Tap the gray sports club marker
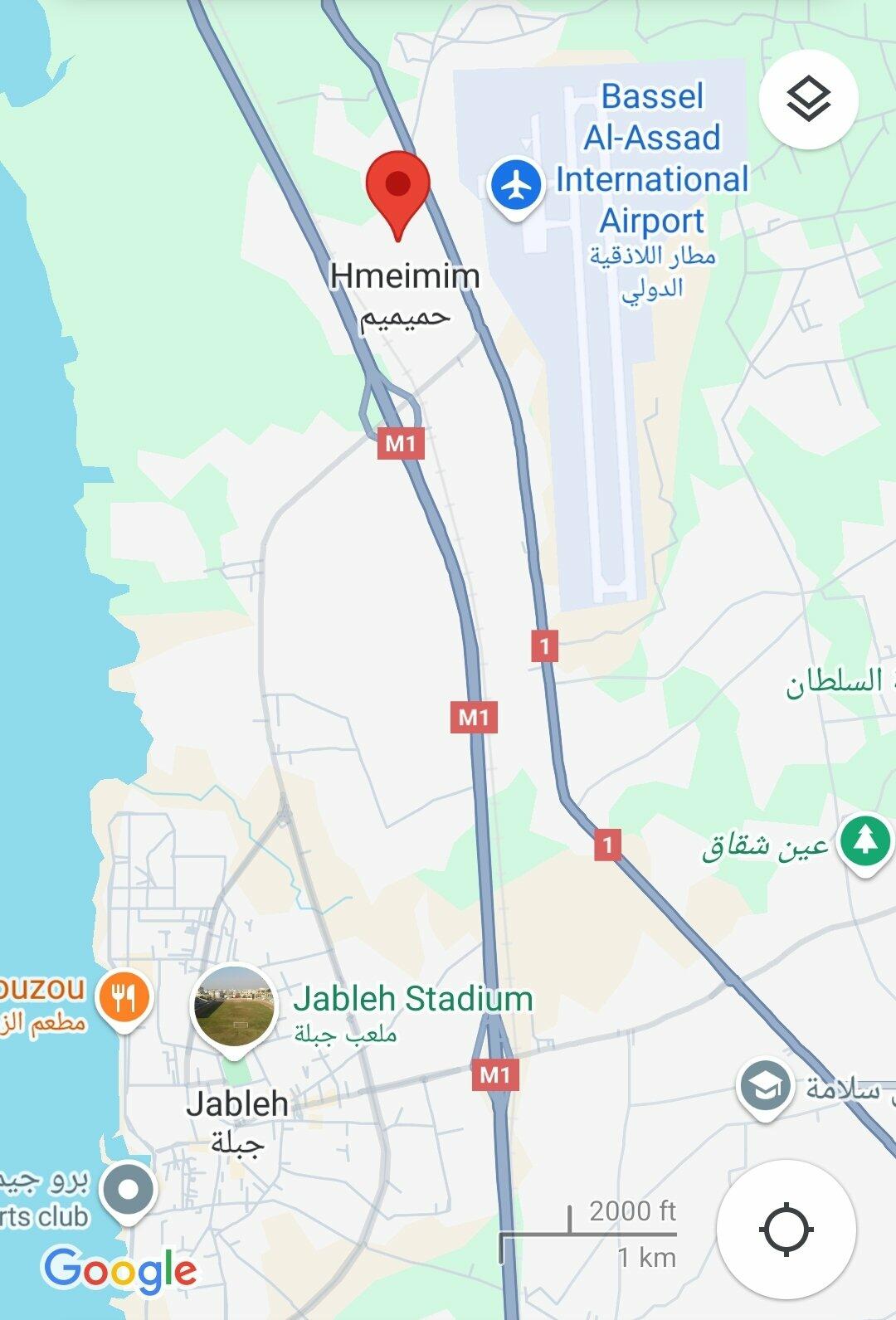 tap(128, 1190)
